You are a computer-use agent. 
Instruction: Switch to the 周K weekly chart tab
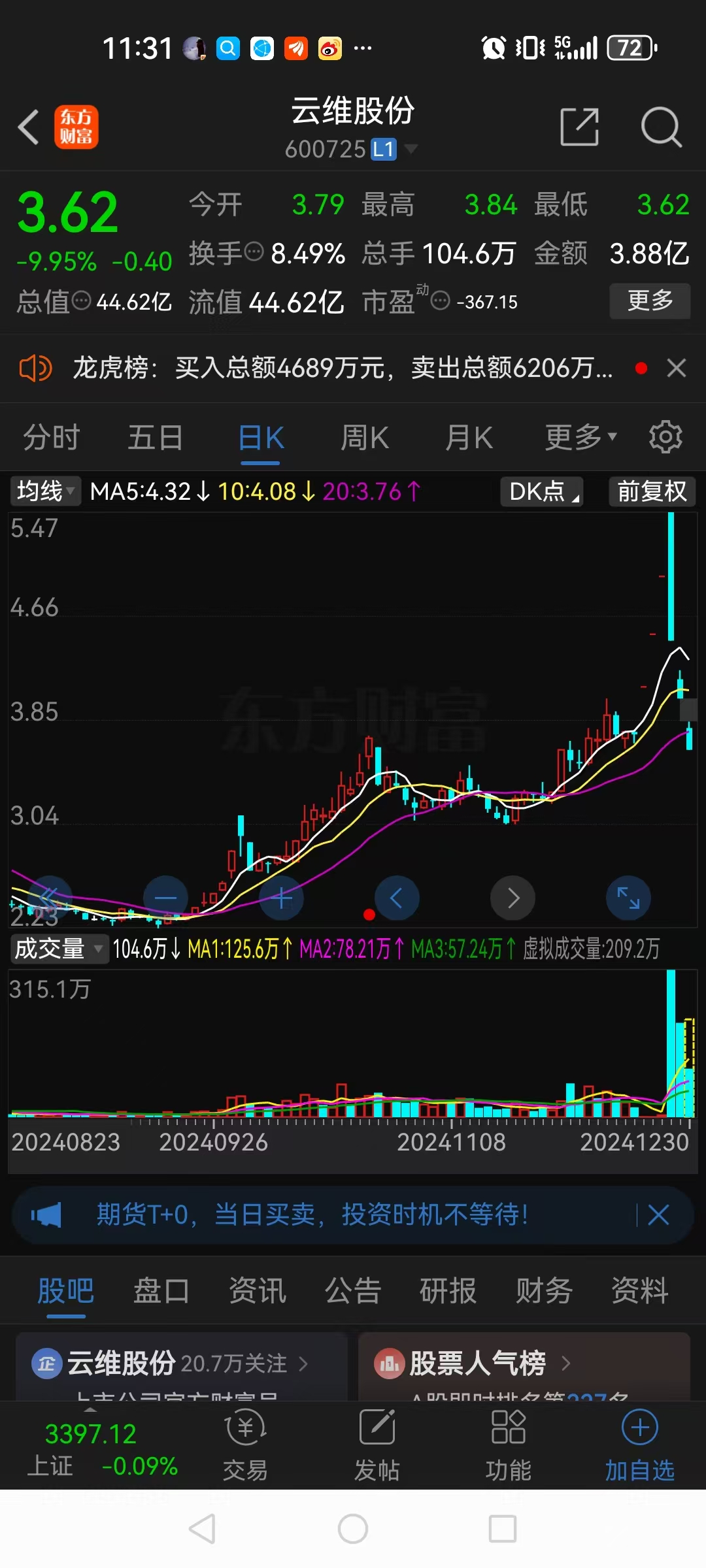(363, 436)
